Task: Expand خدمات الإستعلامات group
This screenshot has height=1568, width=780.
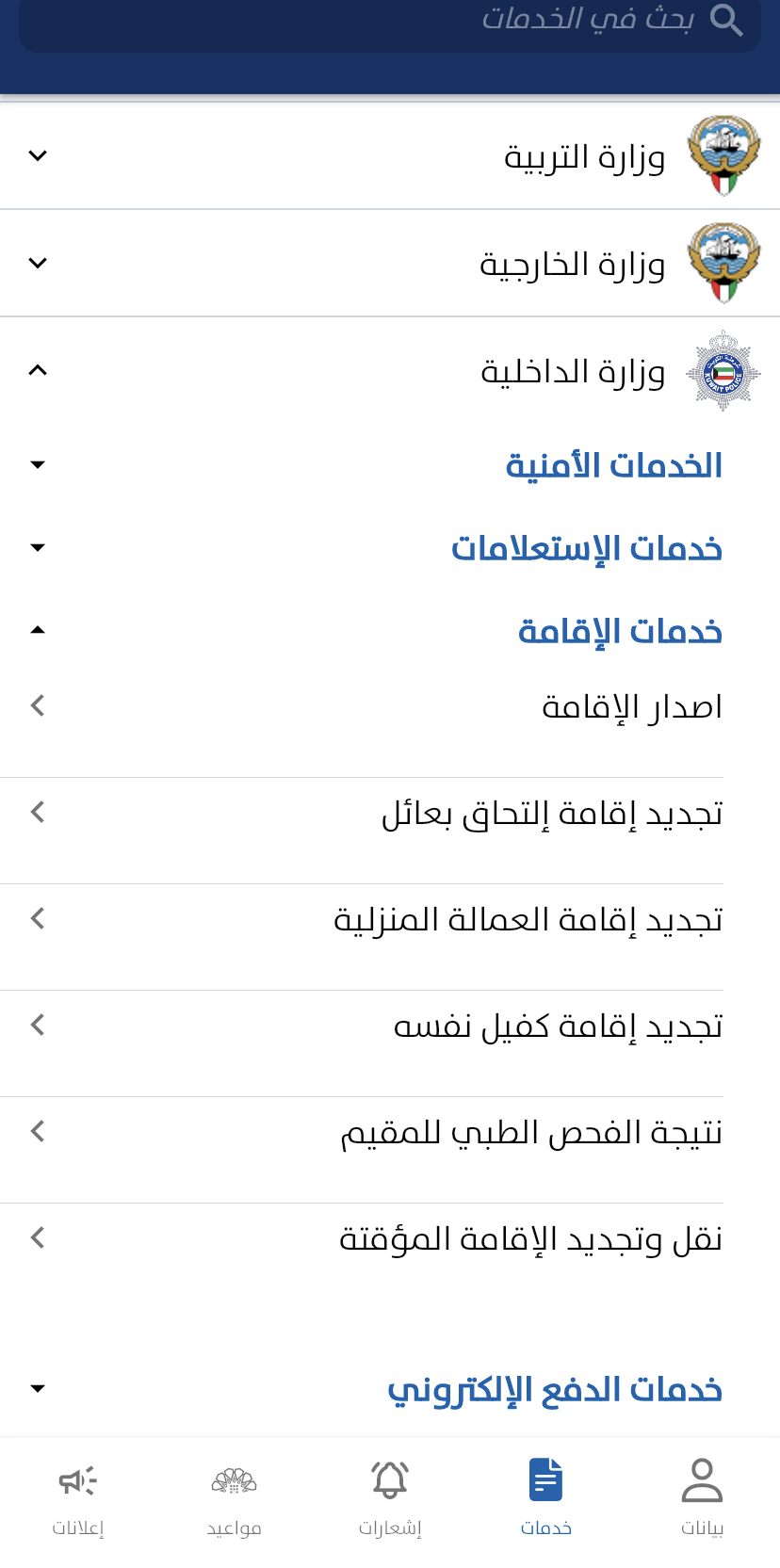Action: (x=390, y=548)
